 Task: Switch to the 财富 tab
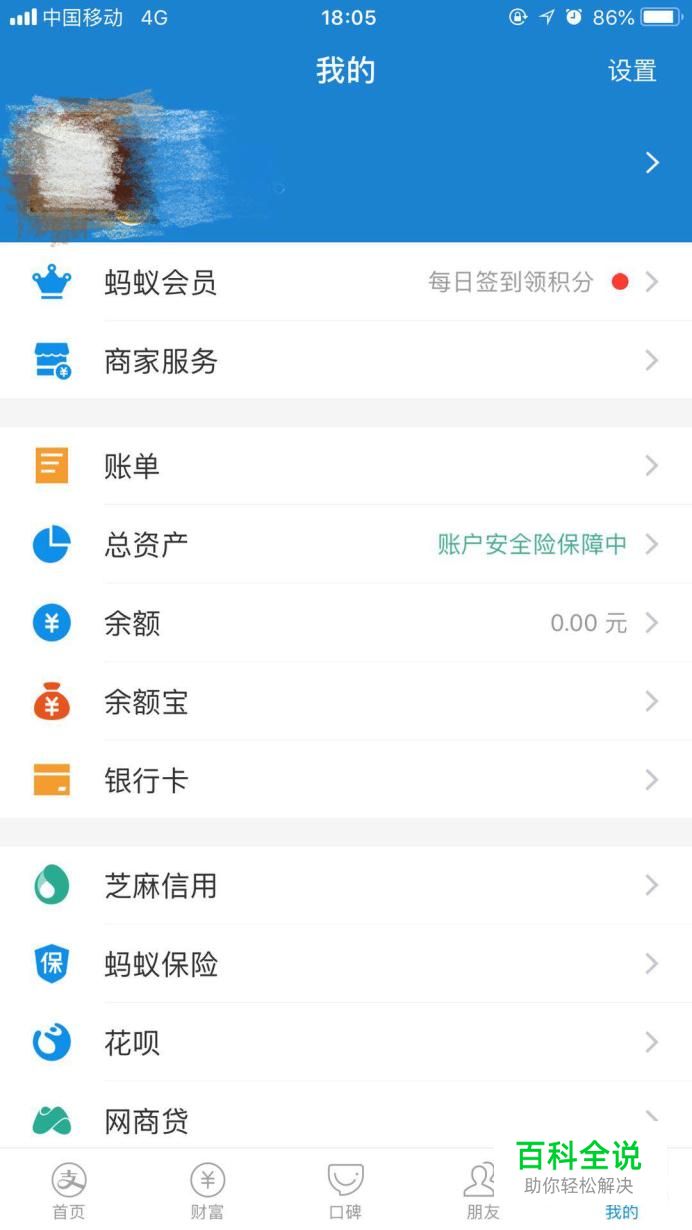pos(207,1192)
